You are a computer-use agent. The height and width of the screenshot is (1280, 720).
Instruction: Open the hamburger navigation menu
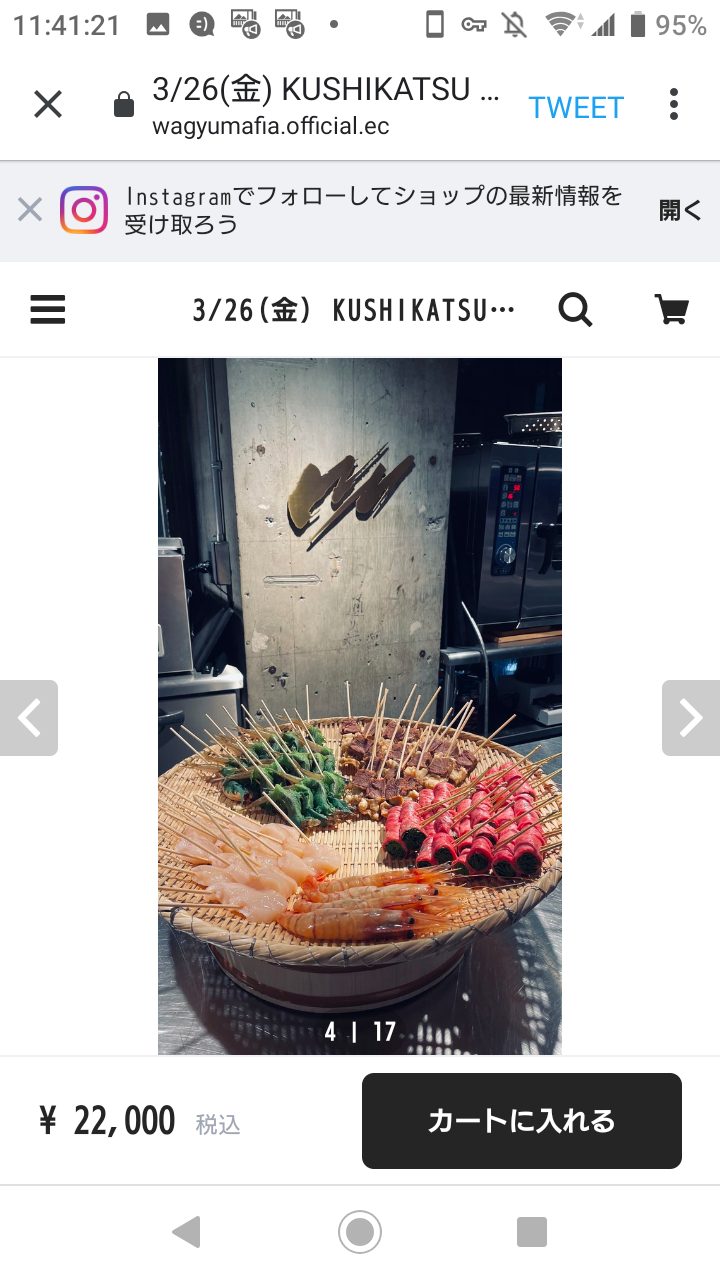pyautogui.click(x=48, y=310)
